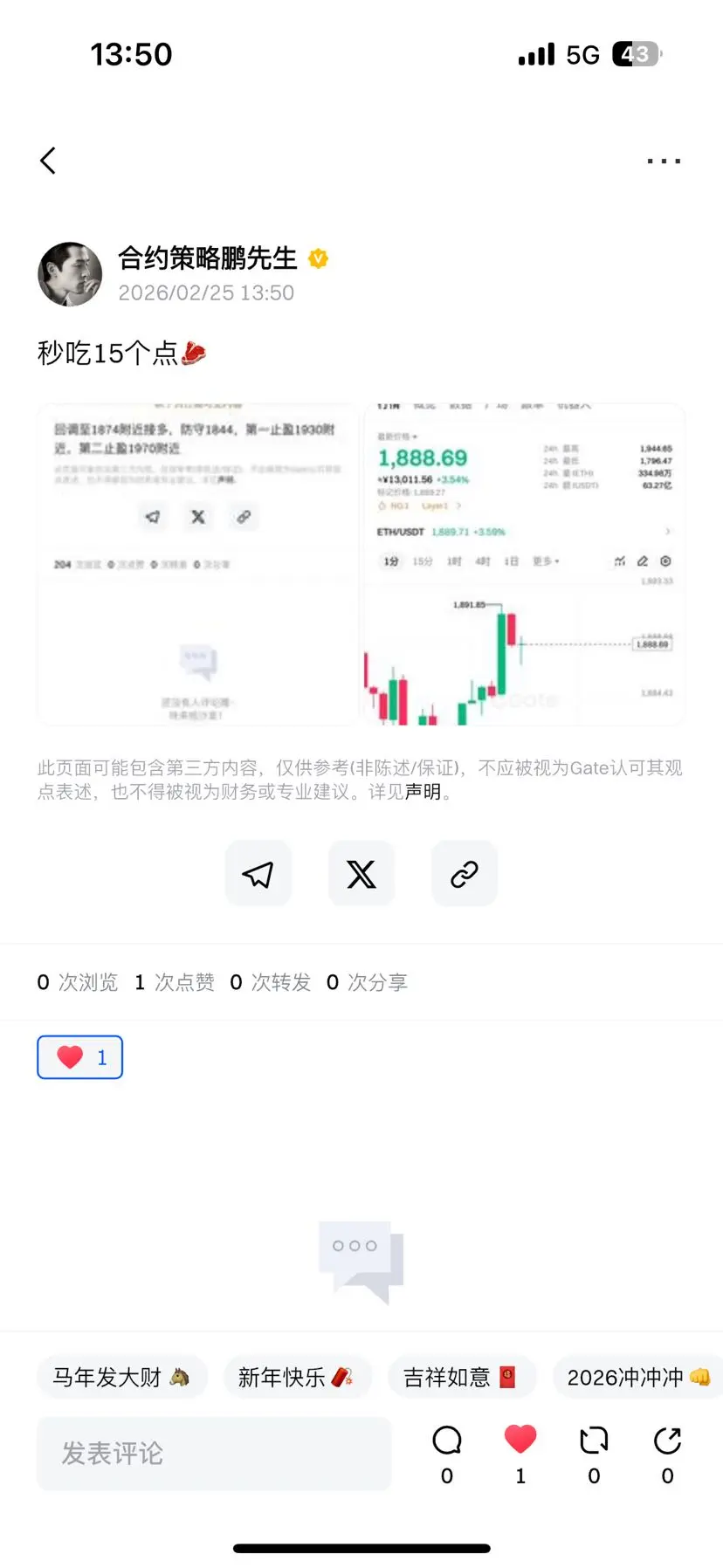Open the first post image with trade strategy
The image size is (723, 1568).
point(197,564)
